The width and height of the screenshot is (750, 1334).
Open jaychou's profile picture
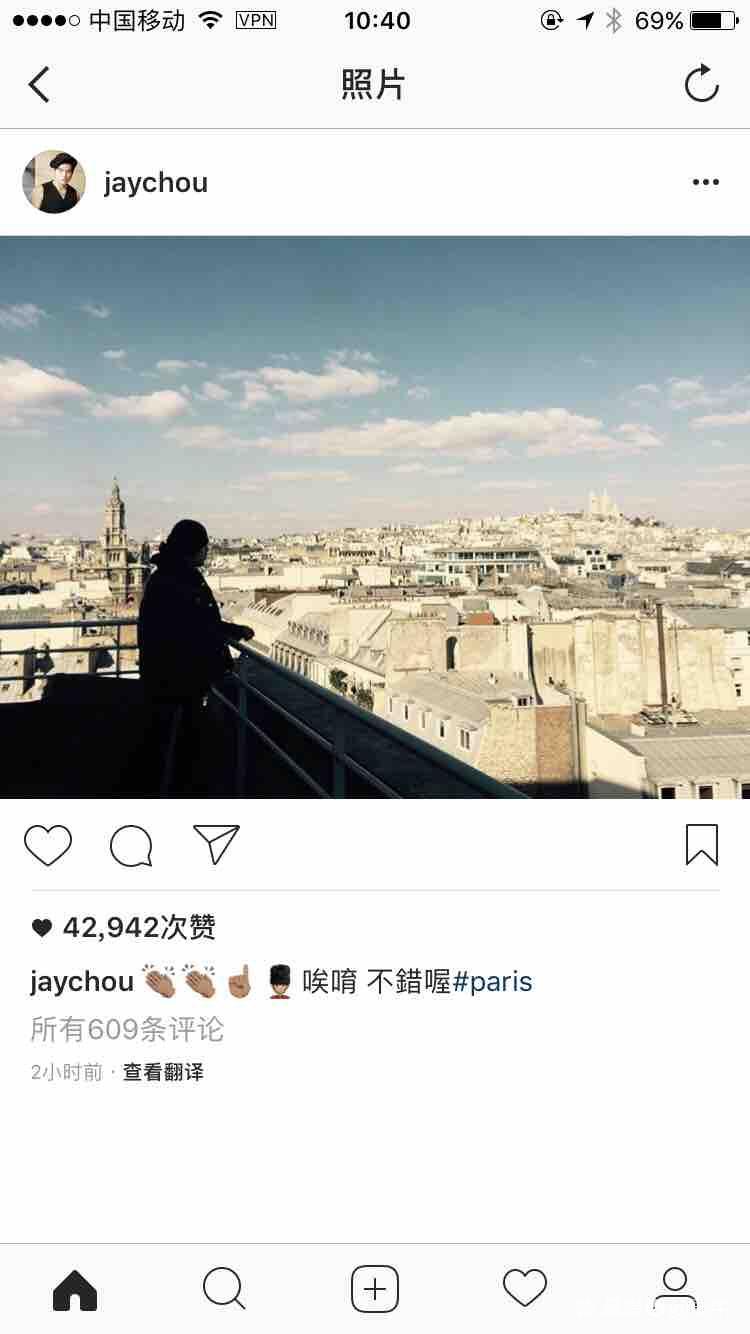click(x=54, y=182)
